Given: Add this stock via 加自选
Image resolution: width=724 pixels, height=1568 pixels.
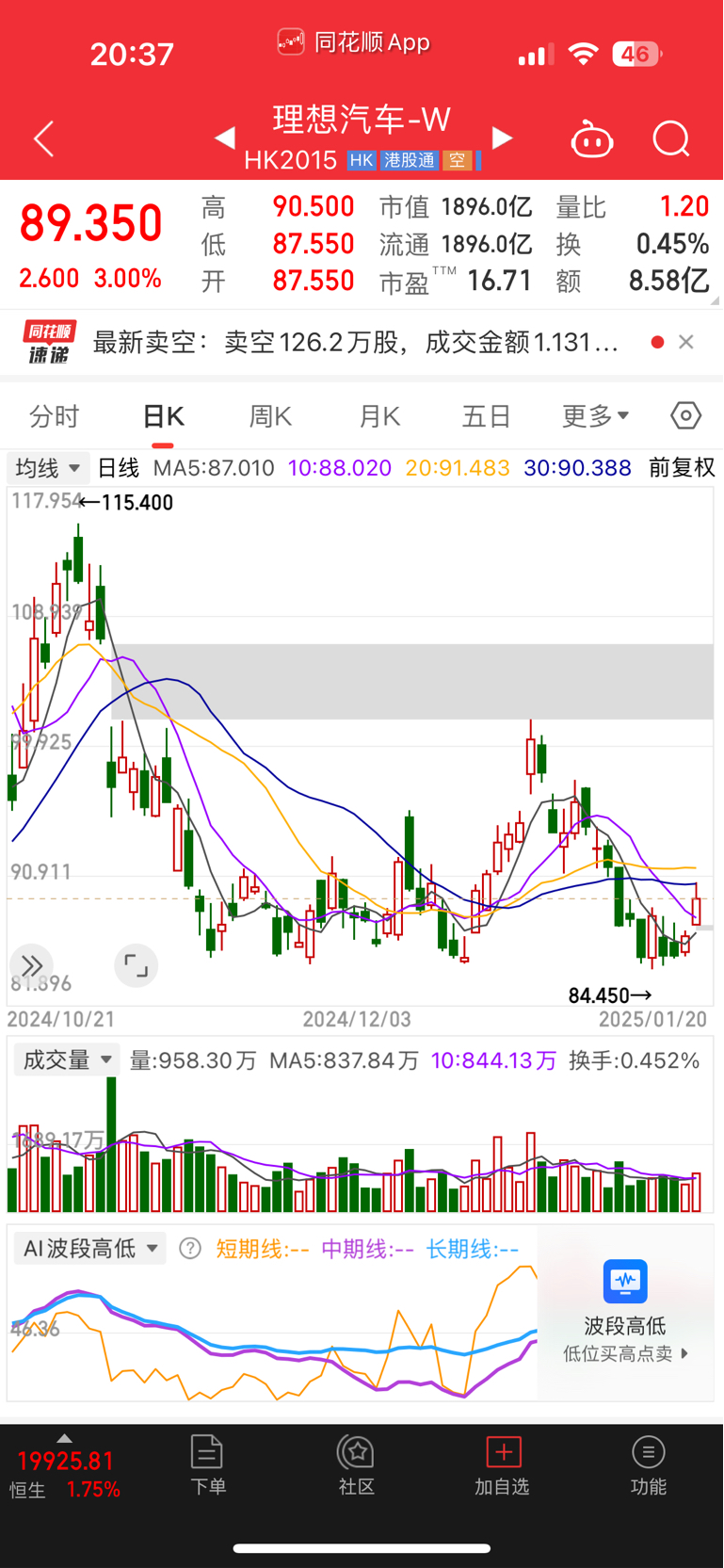Looking at the screenshot, I should pos(503,1465).
